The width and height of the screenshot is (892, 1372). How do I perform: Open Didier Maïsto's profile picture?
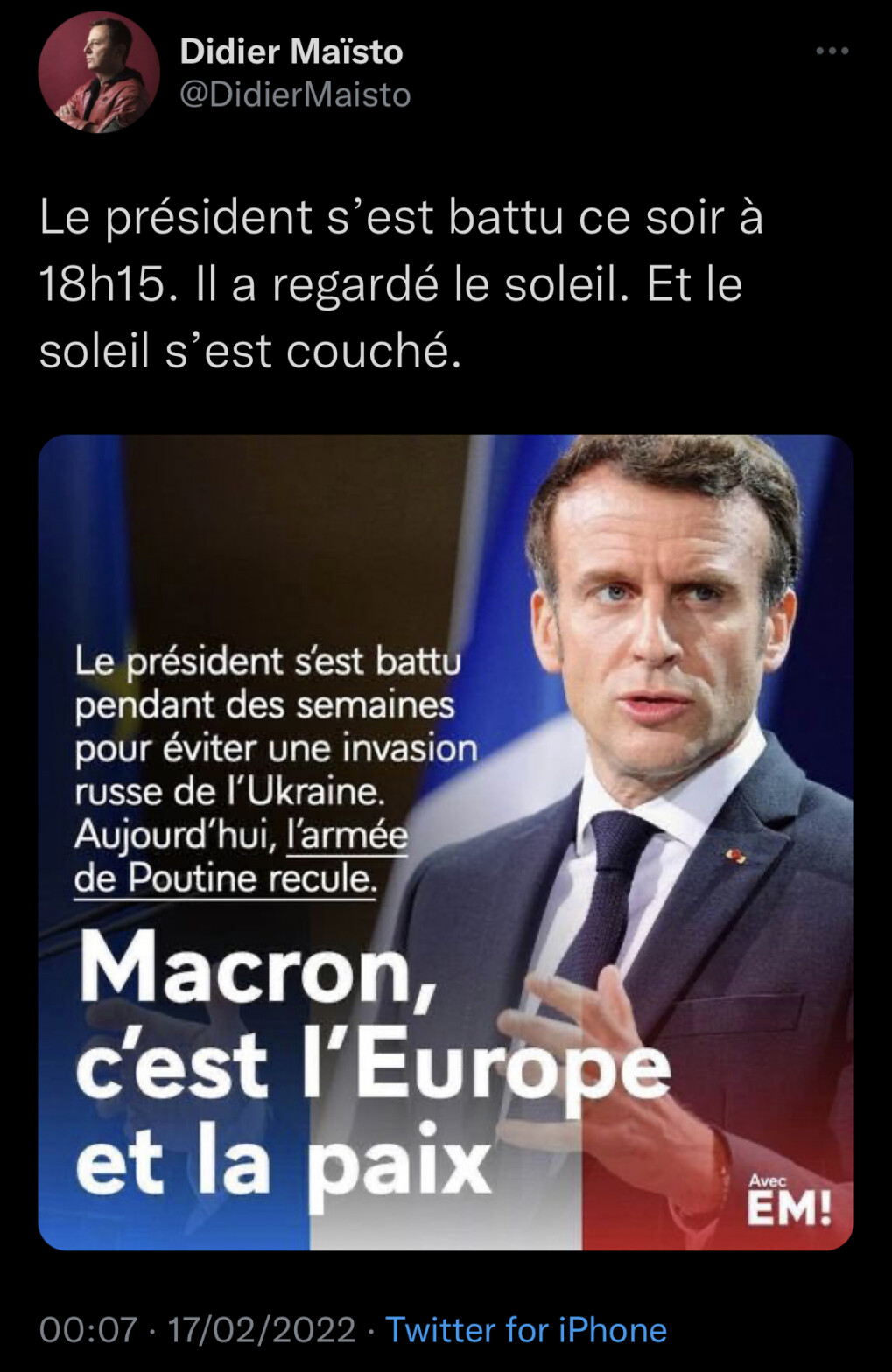point(99,73)
